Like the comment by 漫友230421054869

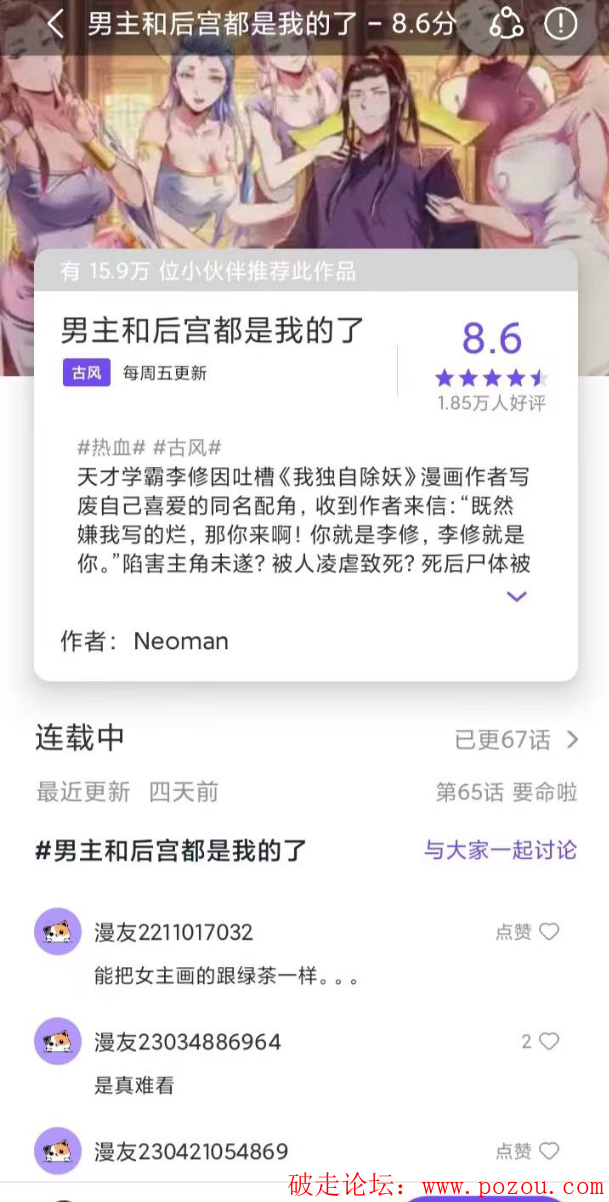549,1152
